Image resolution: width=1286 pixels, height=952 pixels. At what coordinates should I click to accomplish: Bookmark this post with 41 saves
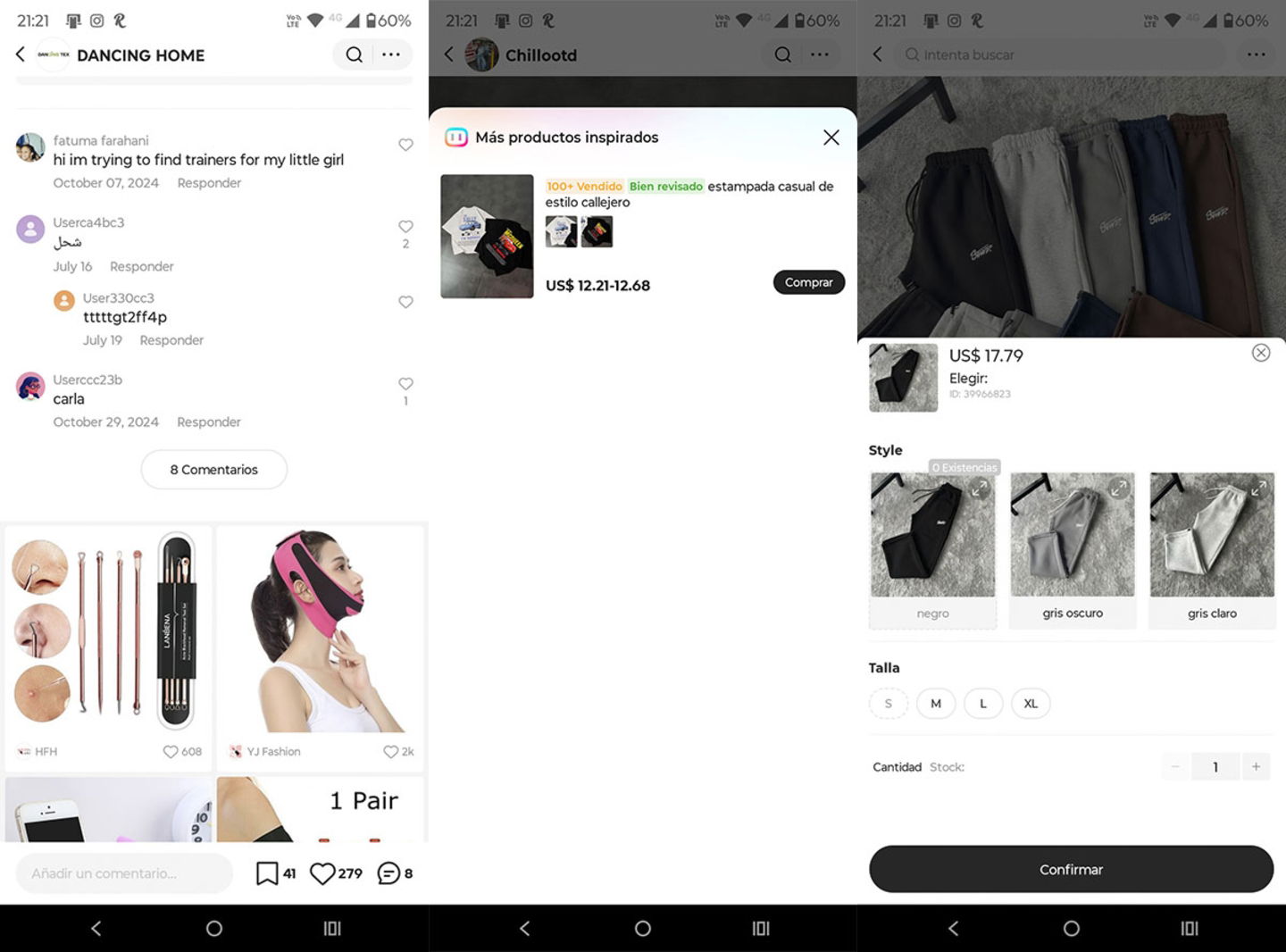click(x=267, y=873)
